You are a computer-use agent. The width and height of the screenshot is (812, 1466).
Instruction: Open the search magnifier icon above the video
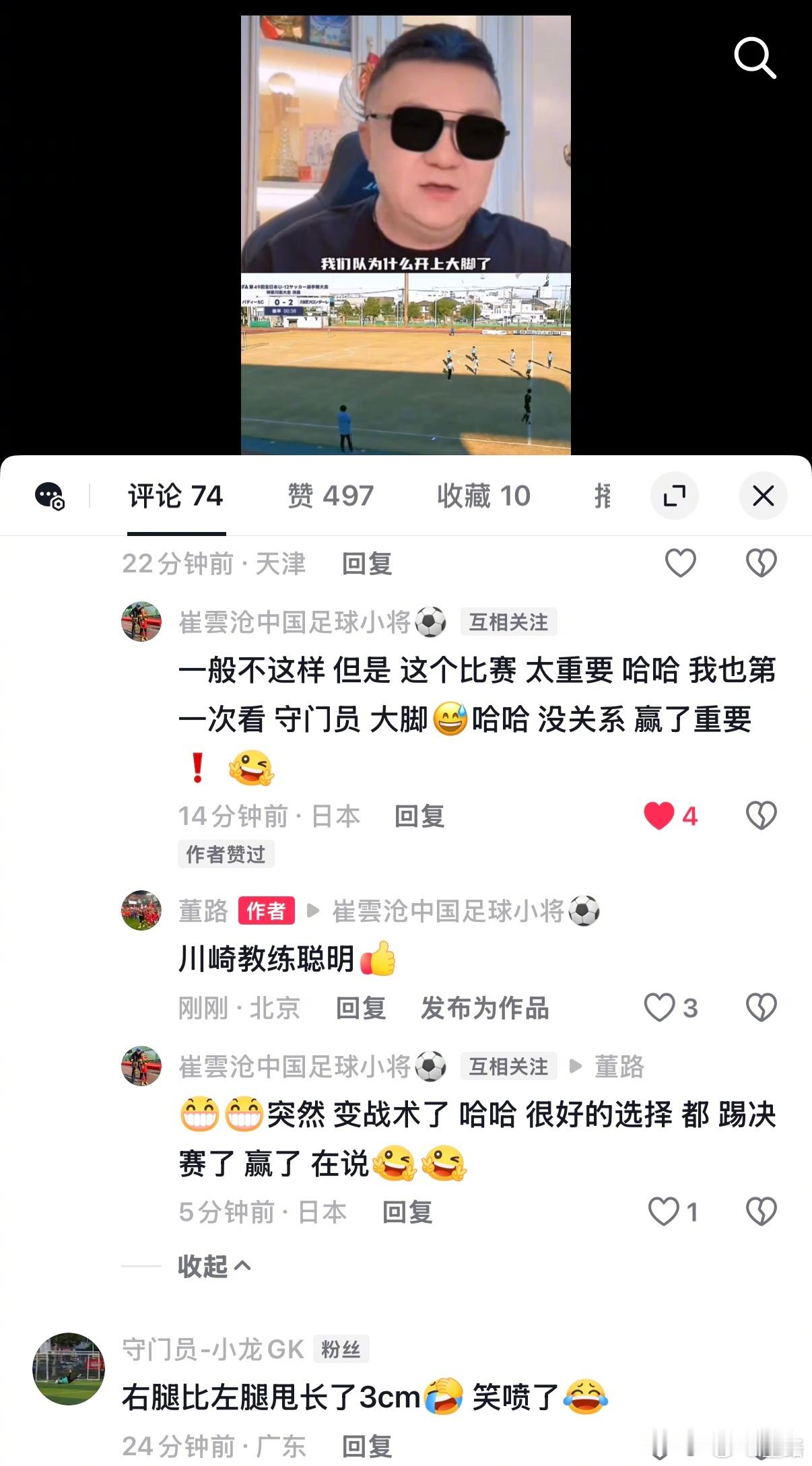coord(755,59)
